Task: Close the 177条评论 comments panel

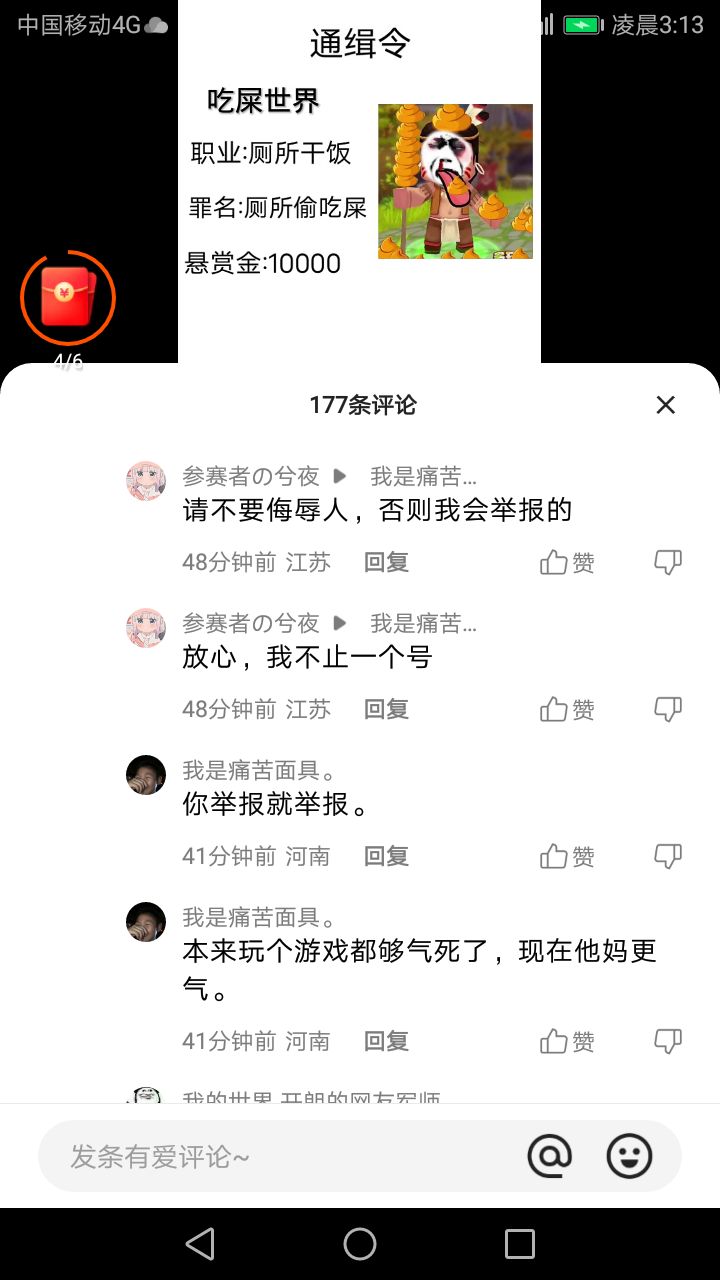Action: [666, 405]
